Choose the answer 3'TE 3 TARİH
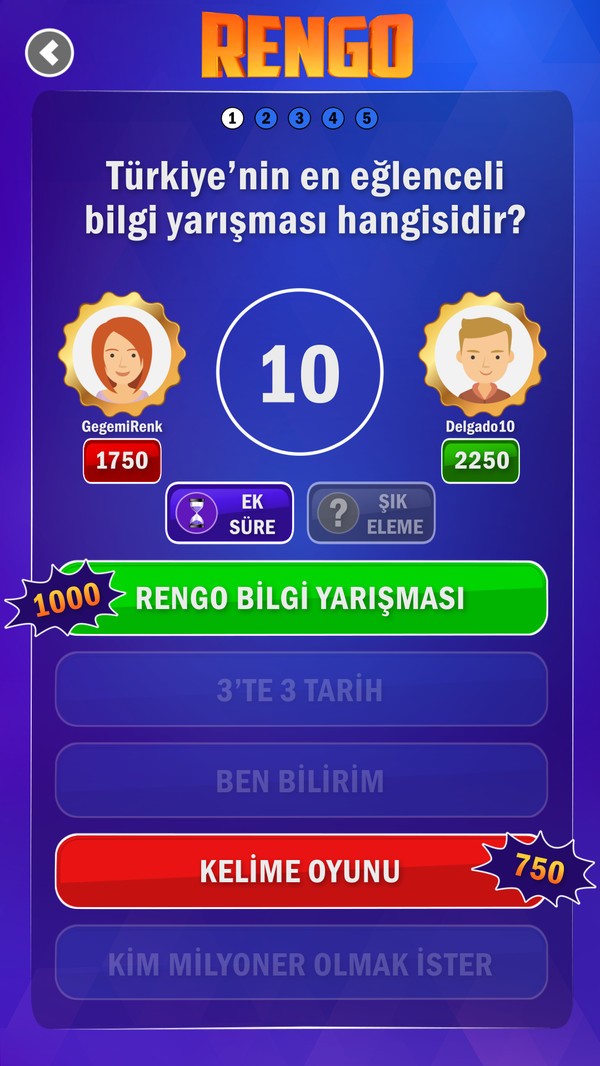This screenshot has height=1066, width=600. [x=300, y=690]
